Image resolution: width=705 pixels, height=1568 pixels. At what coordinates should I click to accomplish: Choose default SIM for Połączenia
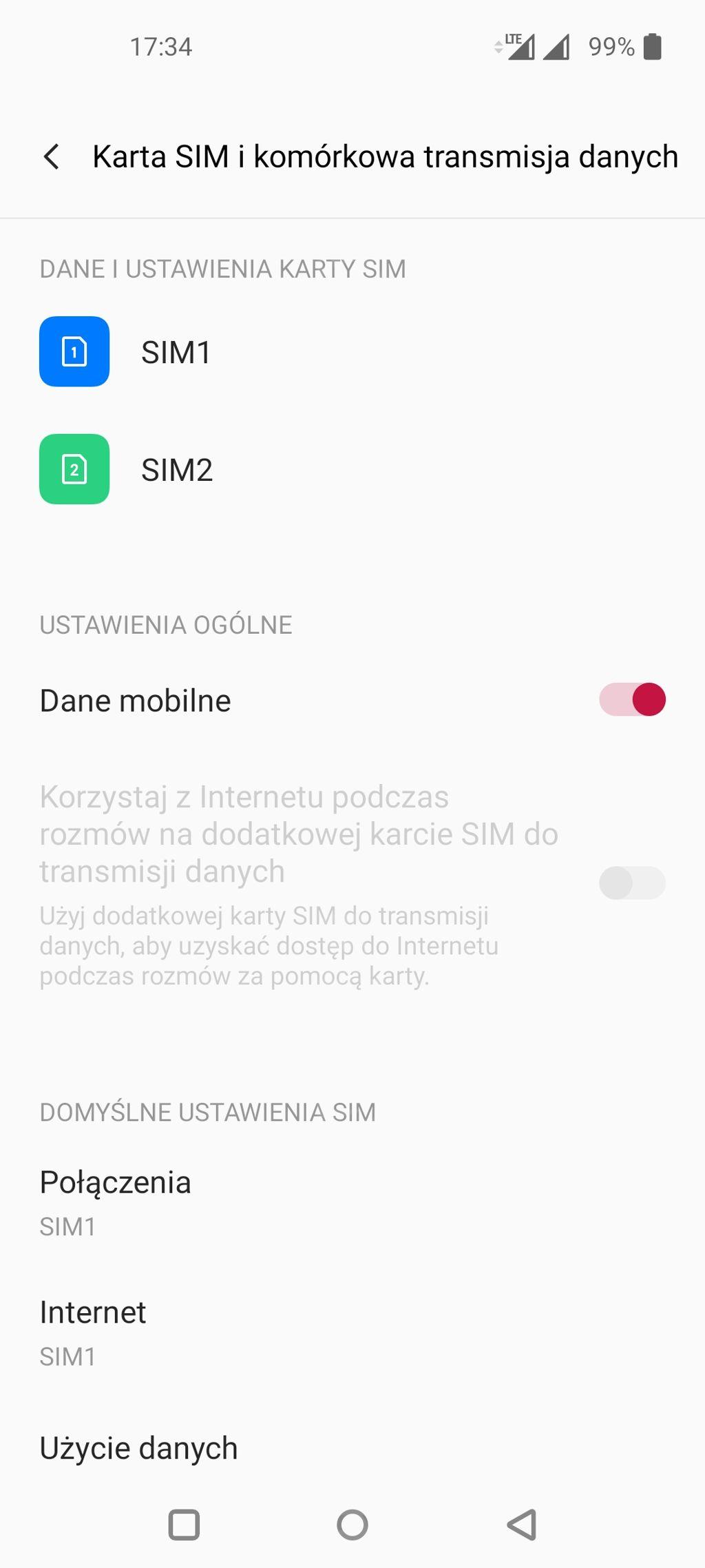click(116, 1201)
